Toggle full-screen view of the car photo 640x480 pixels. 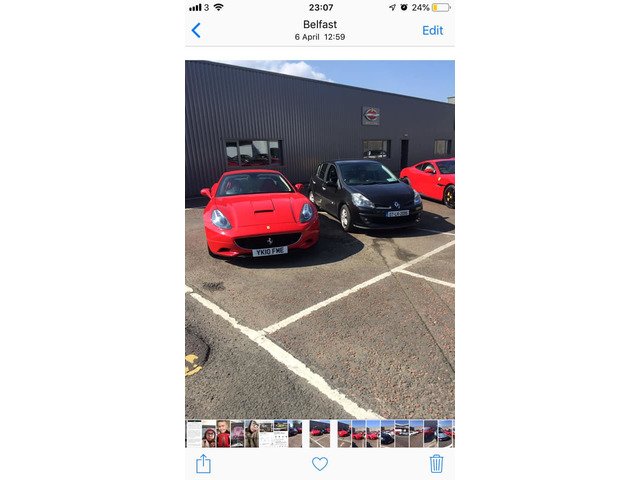(x=320, y=240)
